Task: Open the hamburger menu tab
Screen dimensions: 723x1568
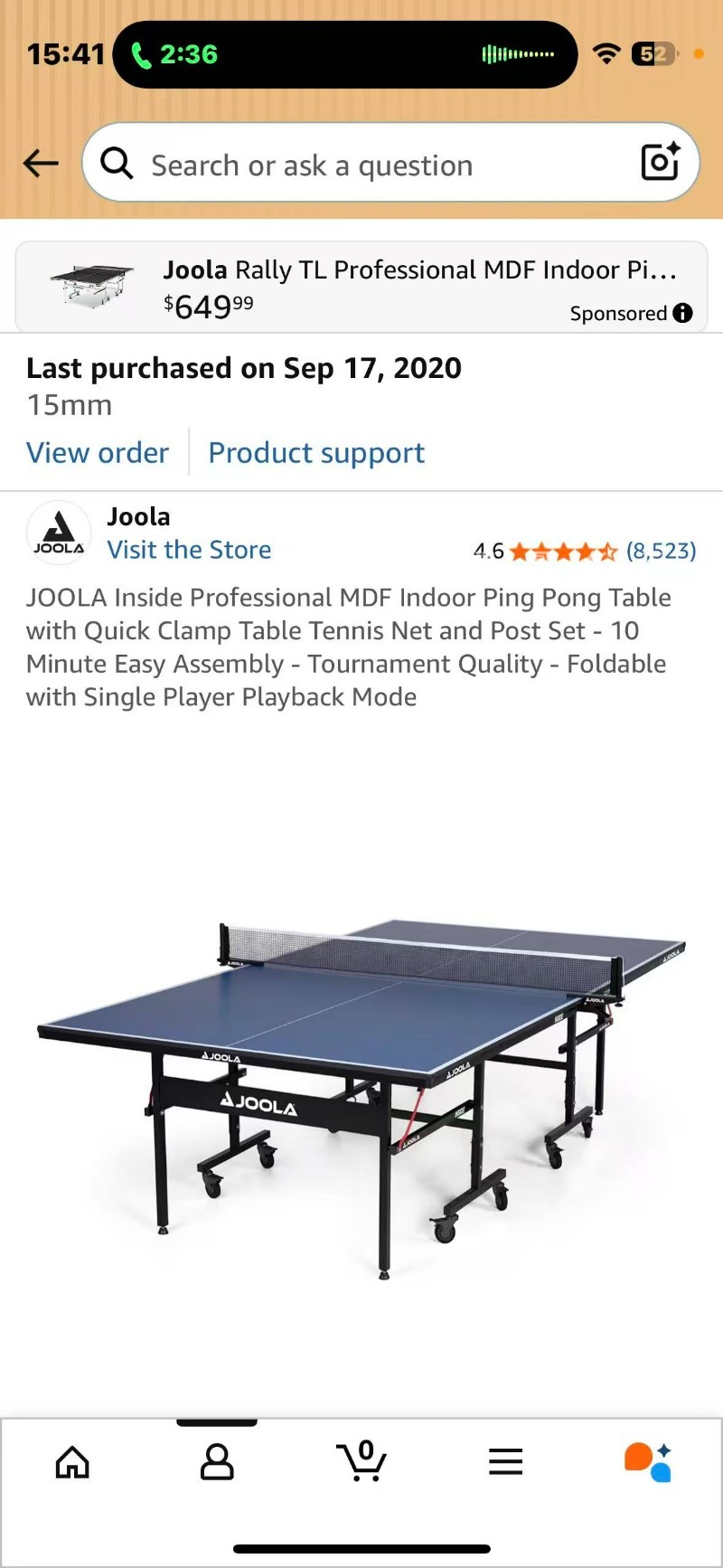Action: 506,1462
